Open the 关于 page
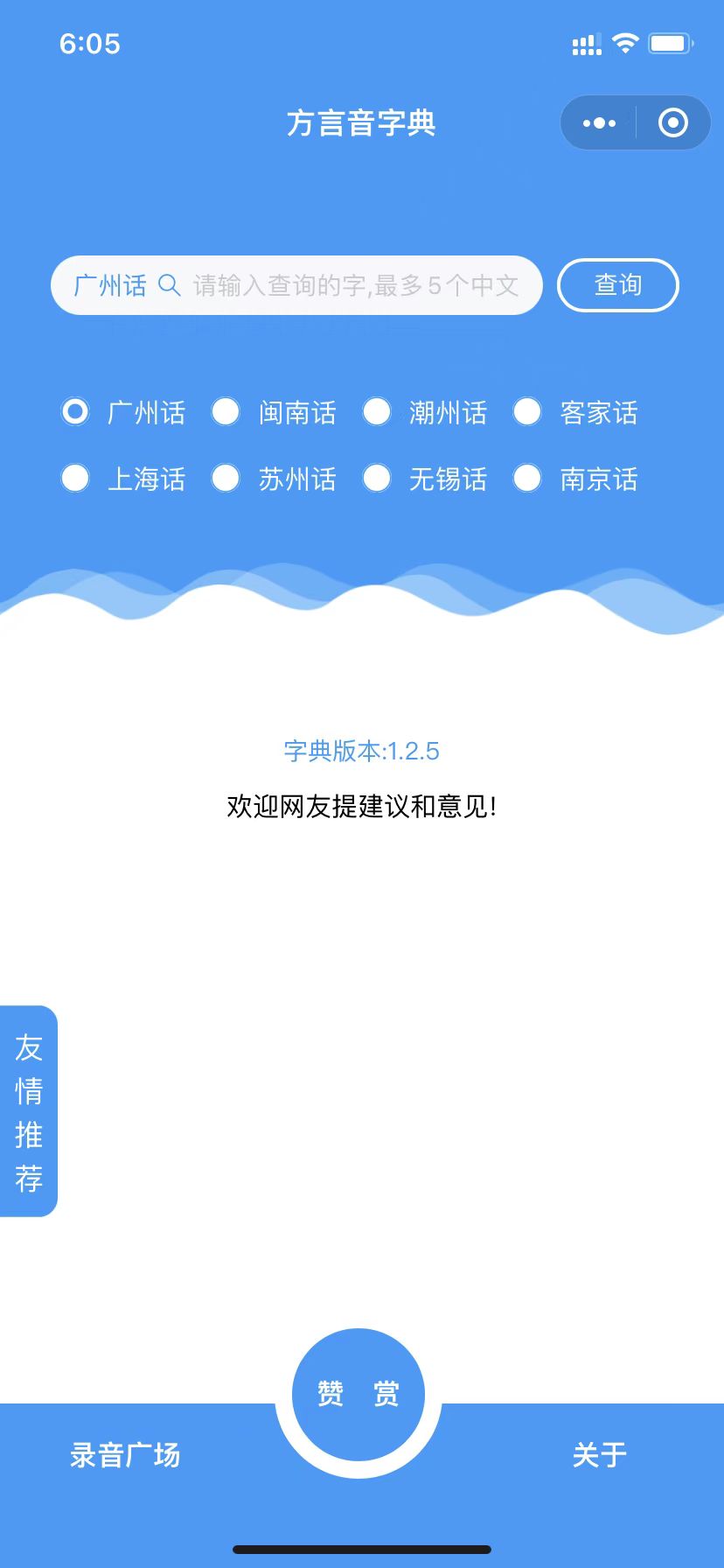724x1568 pixels. 599,1454
